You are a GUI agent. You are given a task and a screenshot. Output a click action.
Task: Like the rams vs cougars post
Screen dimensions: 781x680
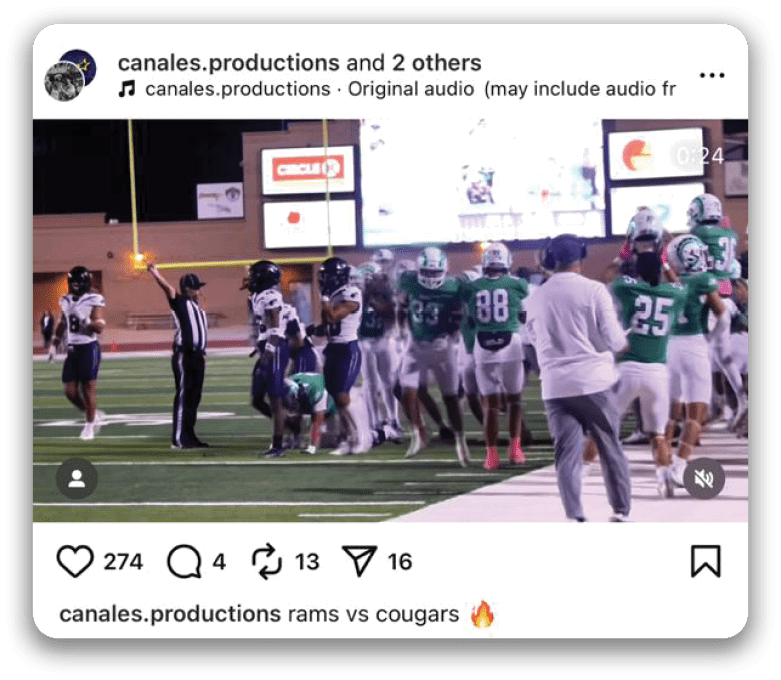pyautogui.click(x=75, y=562)
